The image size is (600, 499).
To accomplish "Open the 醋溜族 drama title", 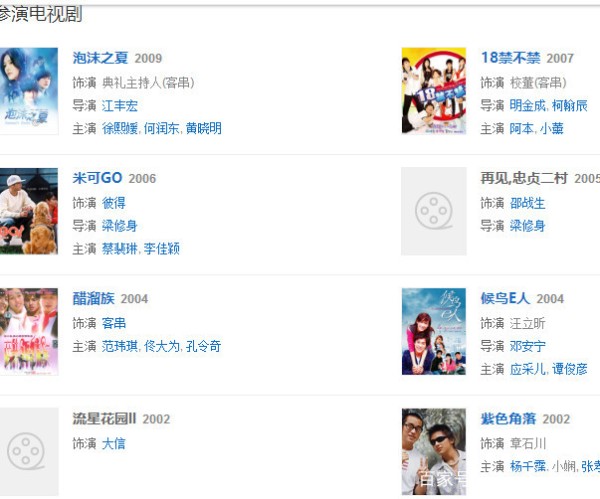I will coord(94,298).
